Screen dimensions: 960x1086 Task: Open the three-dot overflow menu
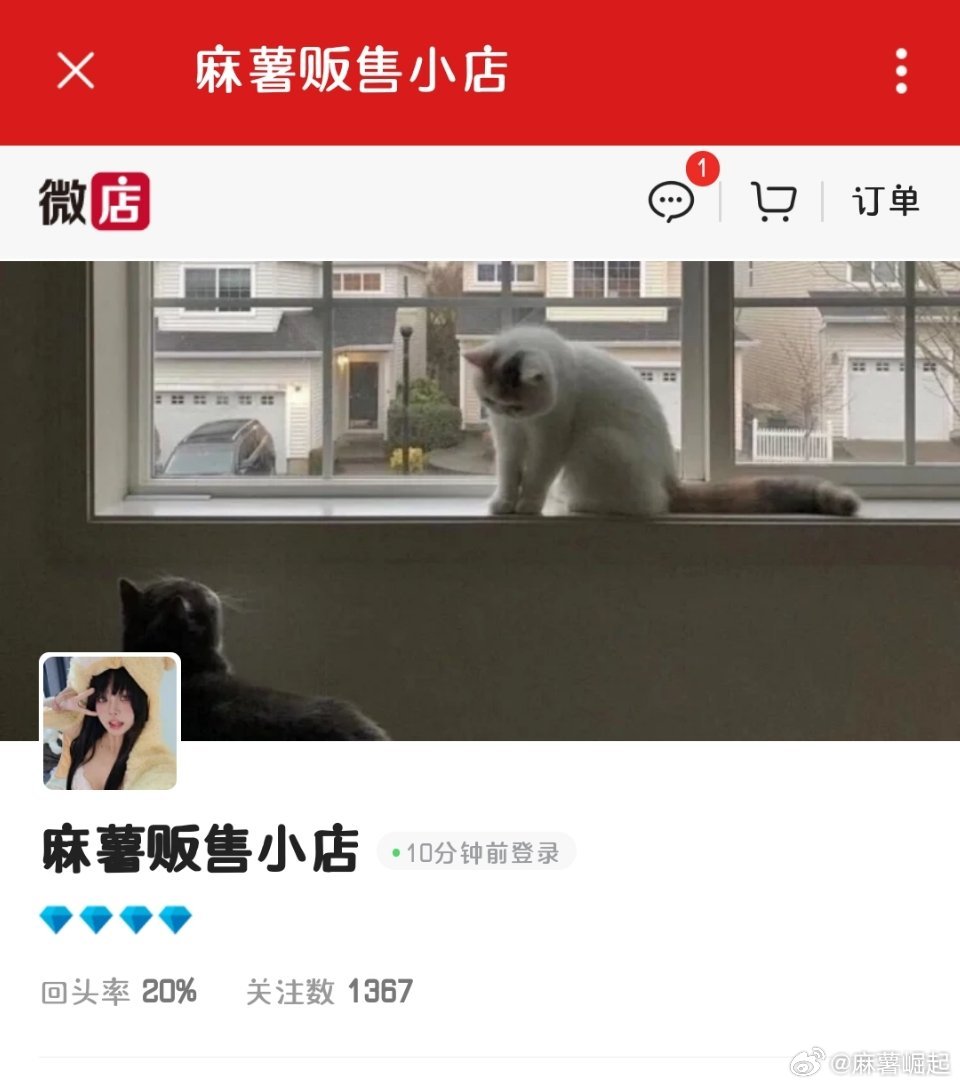coord(901,71)
